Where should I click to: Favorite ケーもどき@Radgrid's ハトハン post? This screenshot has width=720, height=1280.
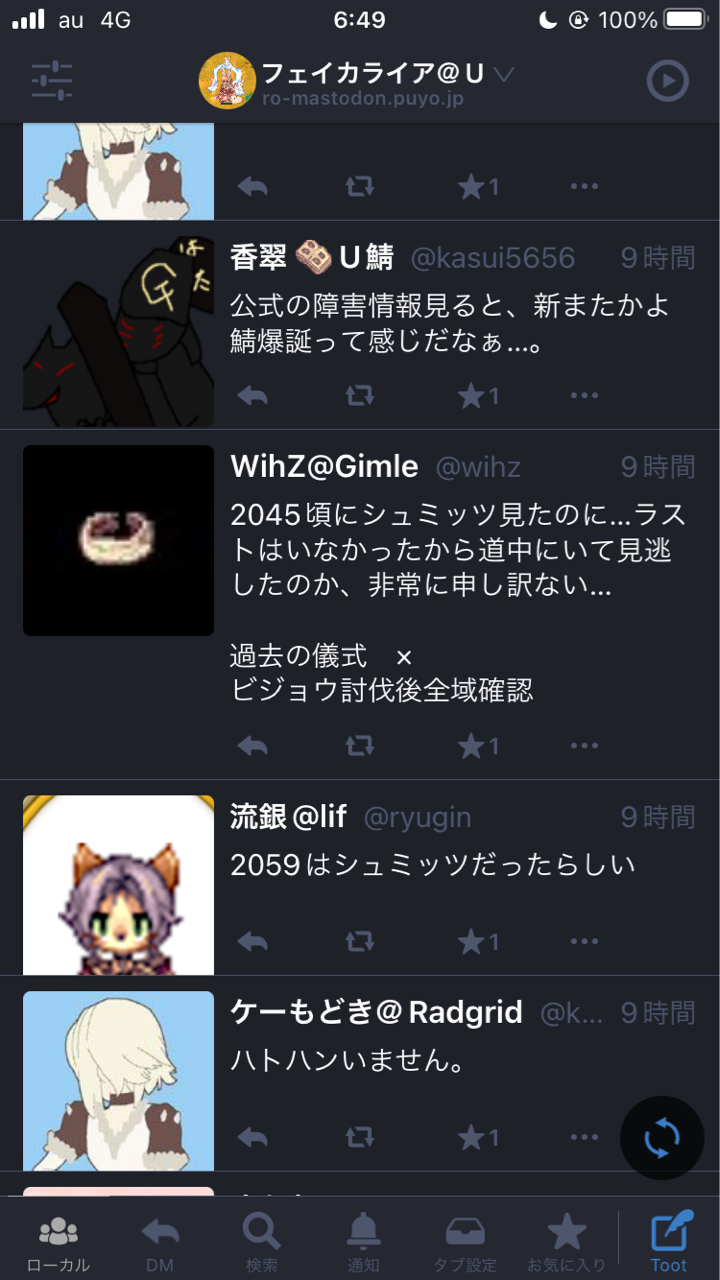(478, 1138)
